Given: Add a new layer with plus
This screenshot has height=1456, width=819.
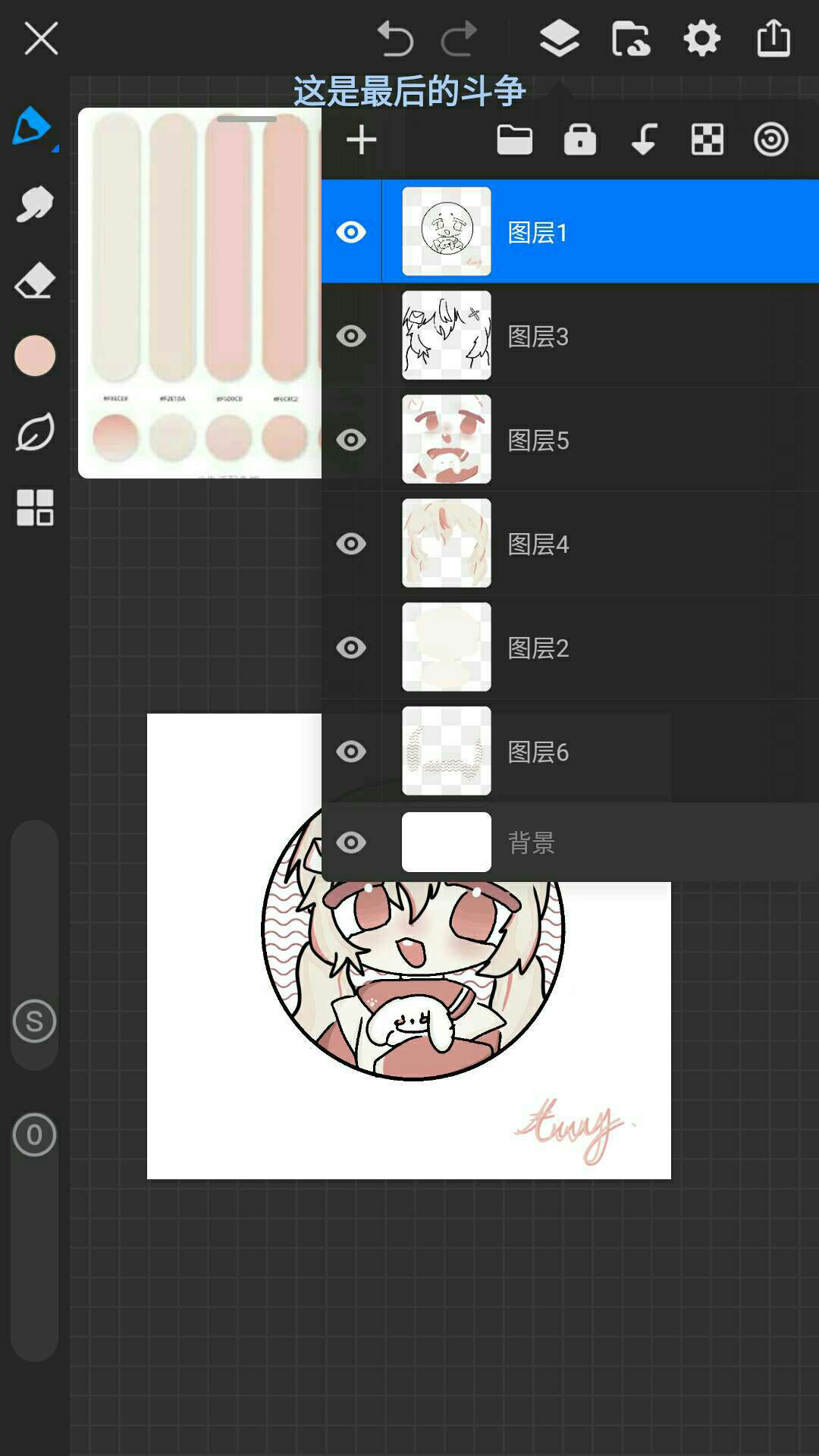Looking at the screenshot, I should (x=362, y=140).
